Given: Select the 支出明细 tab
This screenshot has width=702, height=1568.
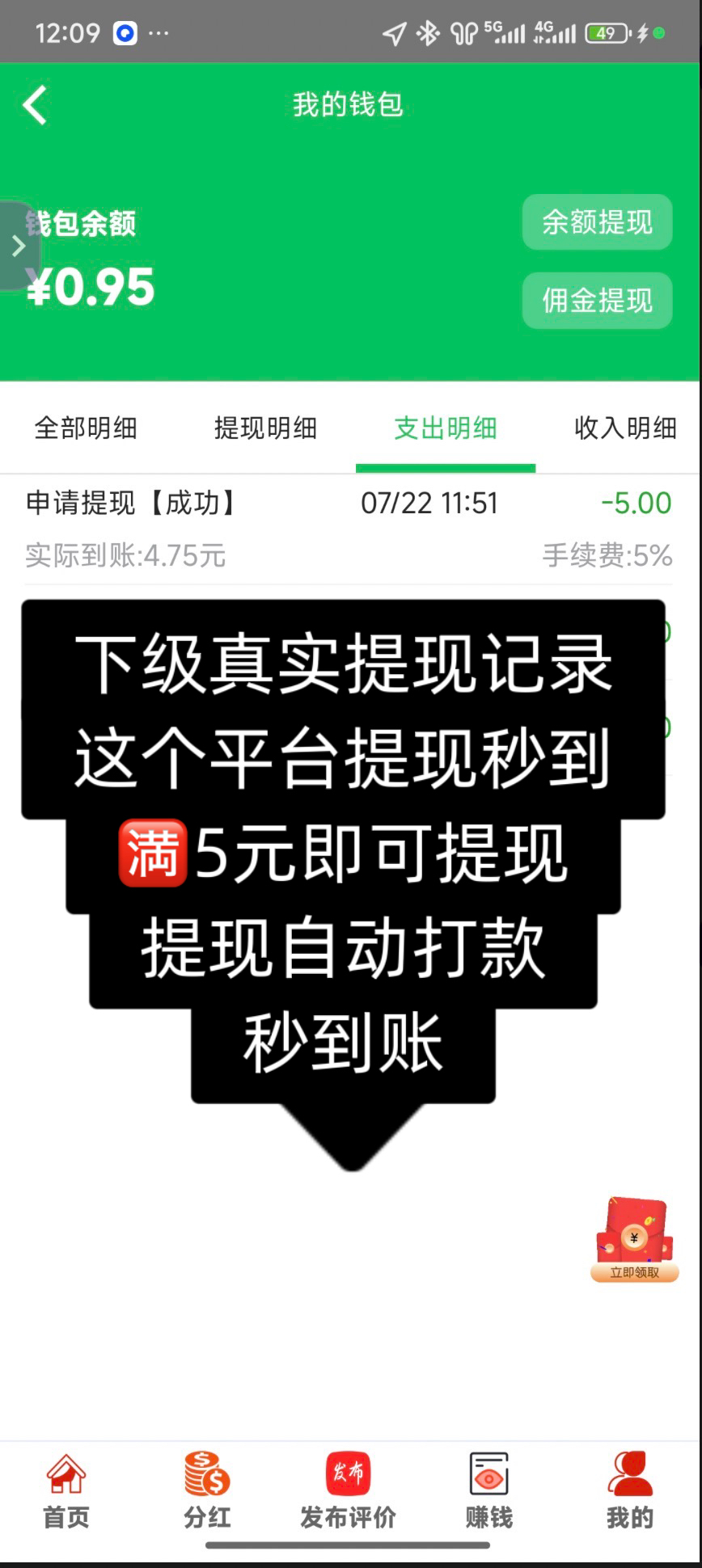Looking at the screenshot, I should tap(446, 428).
